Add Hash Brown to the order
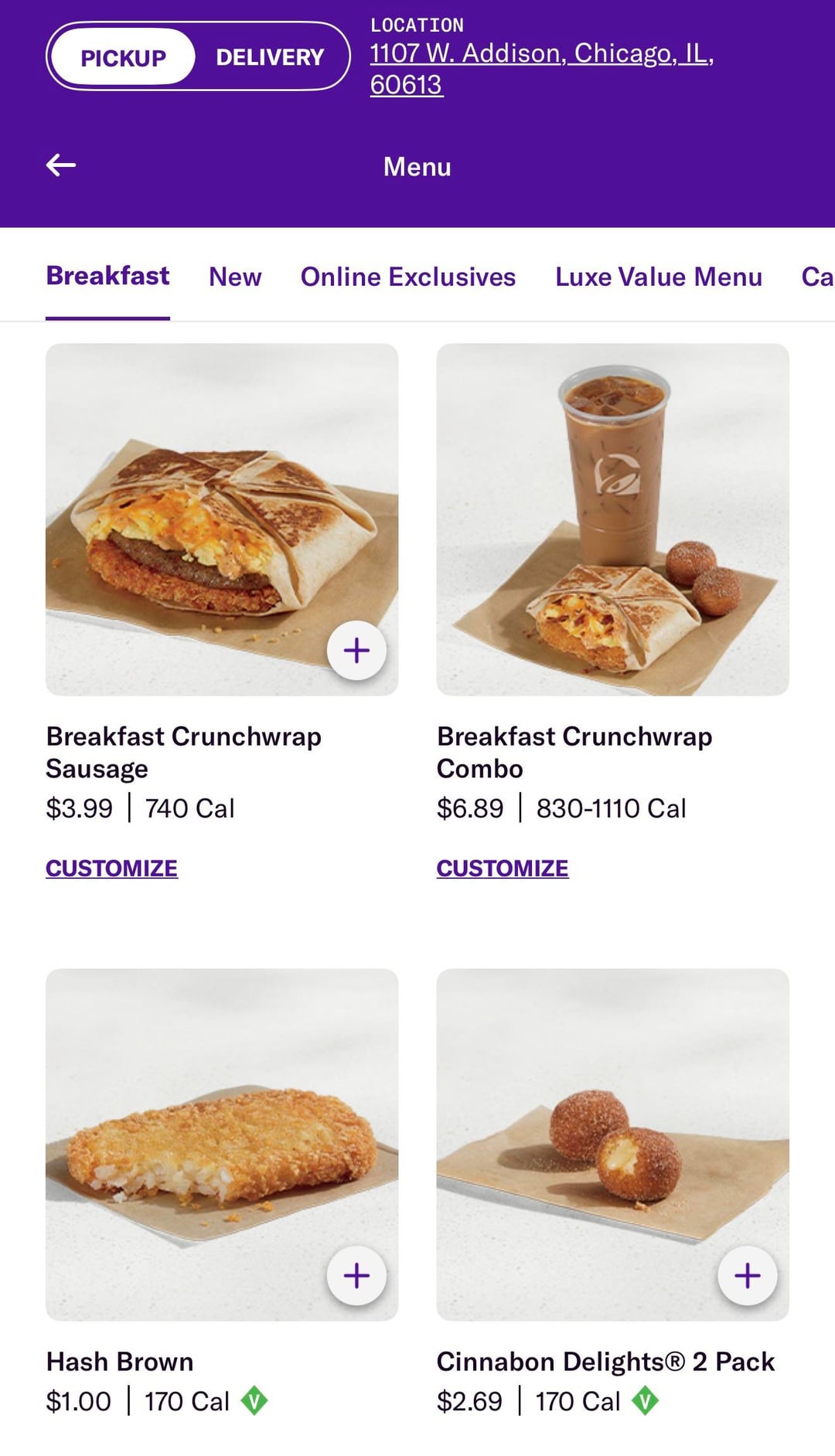The width and height of the screenshot is (835, 1456). tap(356, 1276)
